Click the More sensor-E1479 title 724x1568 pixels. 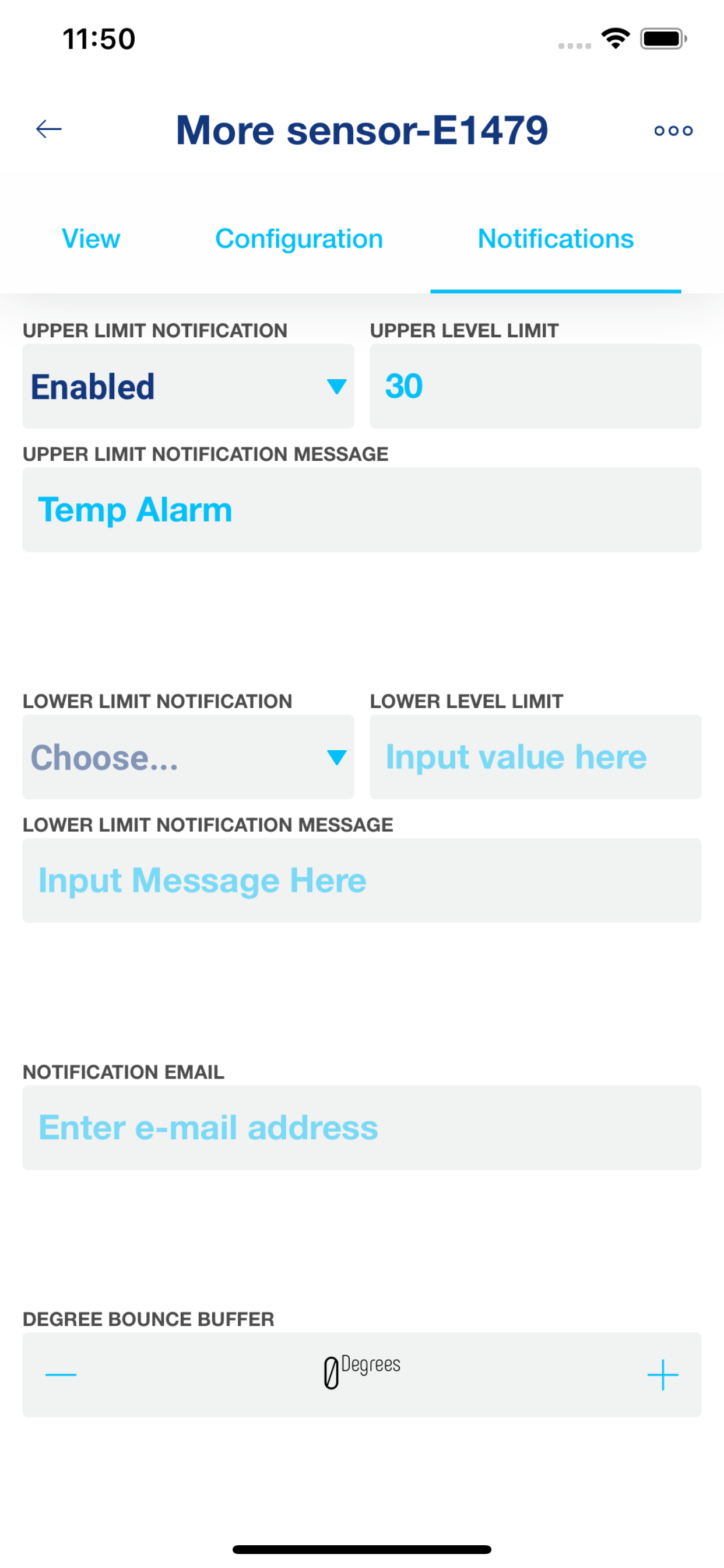point(362,129)
